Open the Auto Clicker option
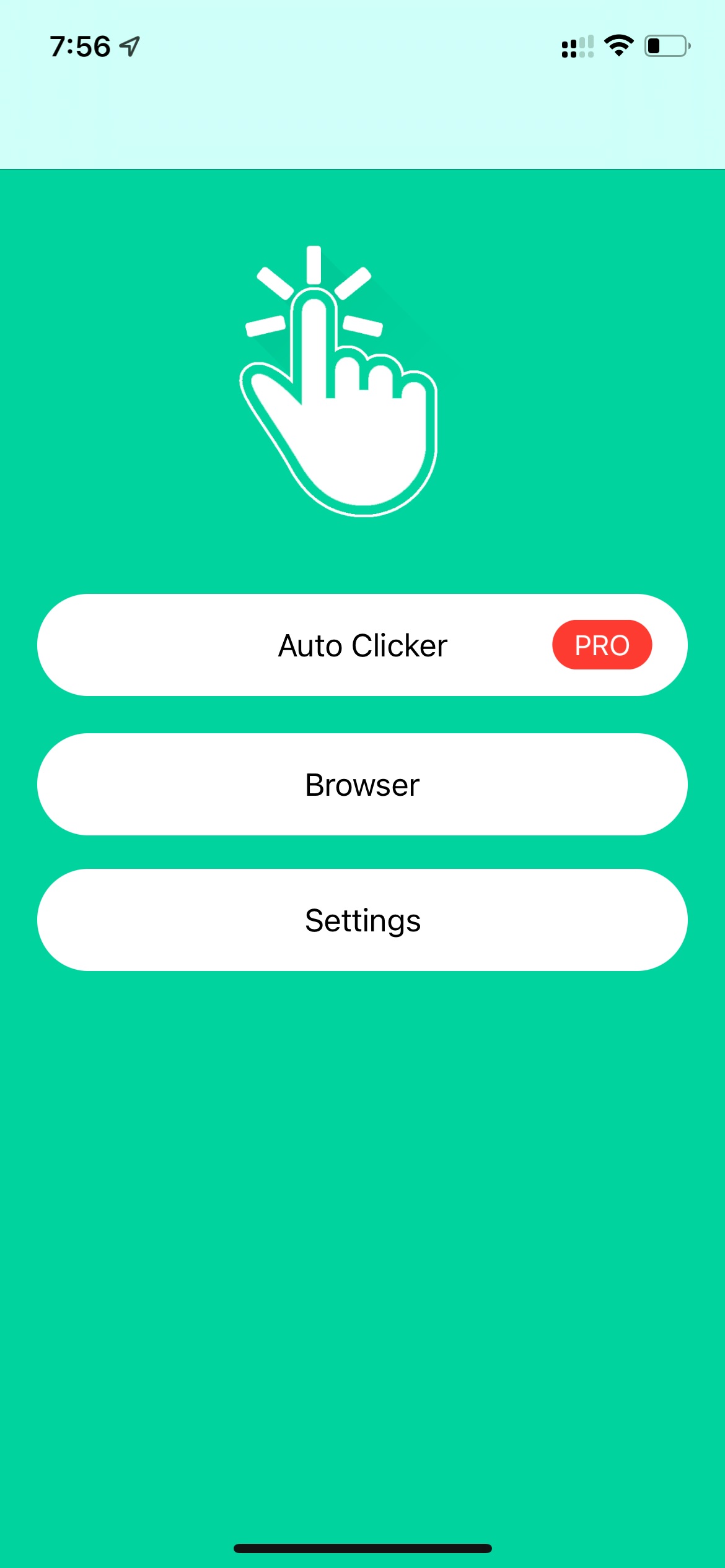Screen dimensions: 725x1568 point(362,645)
